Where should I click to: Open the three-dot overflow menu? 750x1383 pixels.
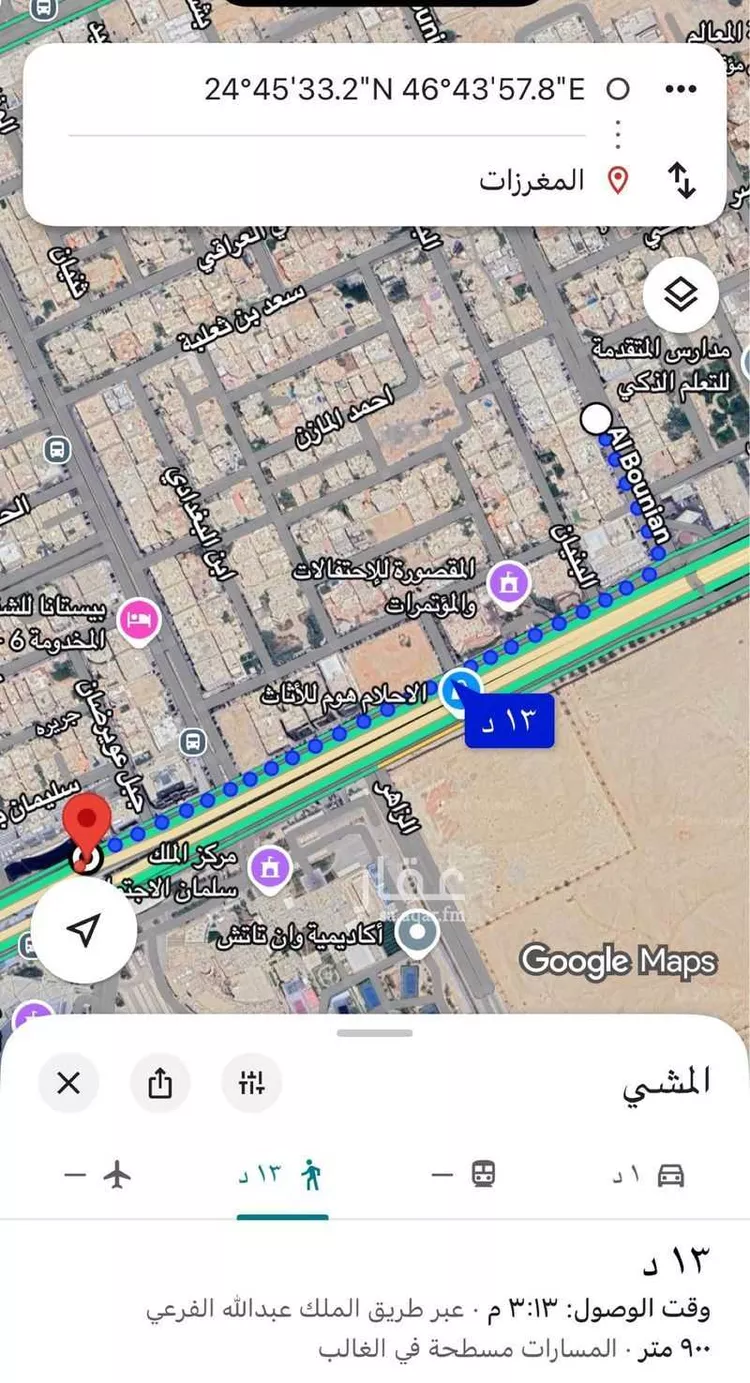click(681, 89)
